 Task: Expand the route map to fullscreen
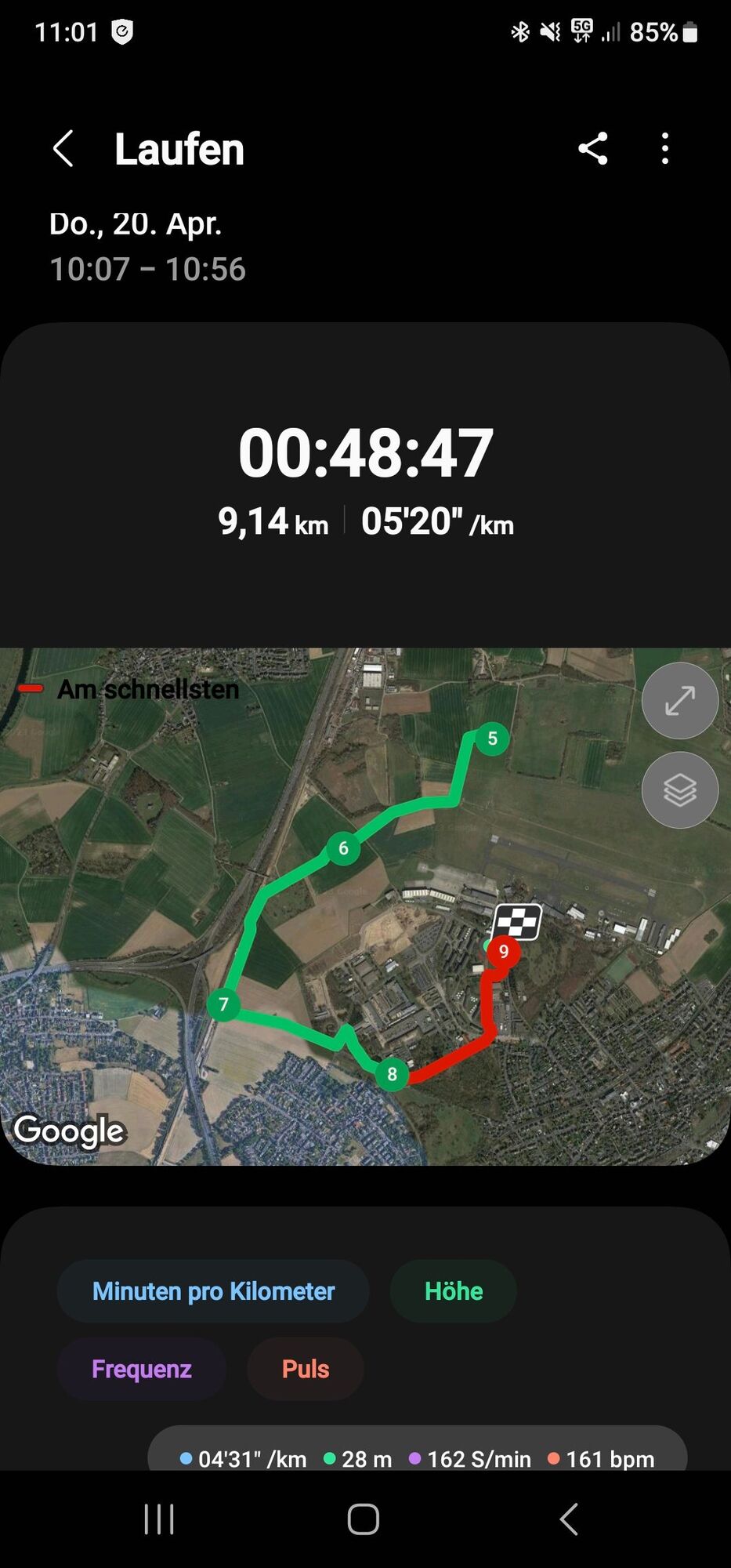click(x=679, y=701)
